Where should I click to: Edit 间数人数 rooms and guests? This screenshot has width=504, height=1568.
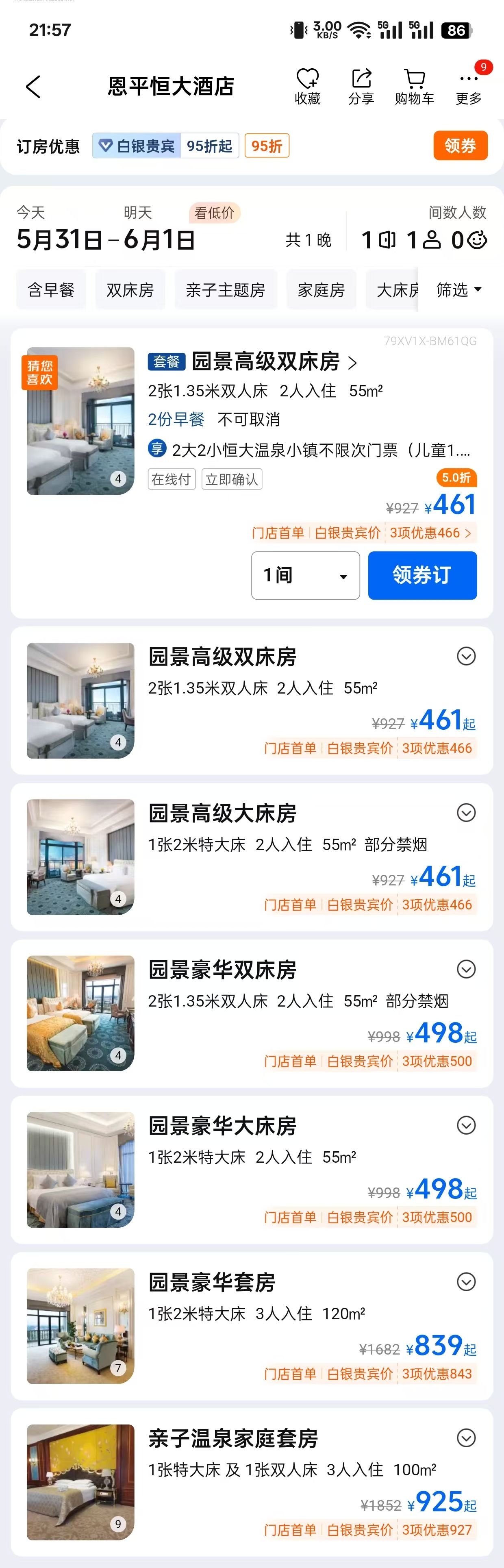pyautogui.click(x=424, y=239)
